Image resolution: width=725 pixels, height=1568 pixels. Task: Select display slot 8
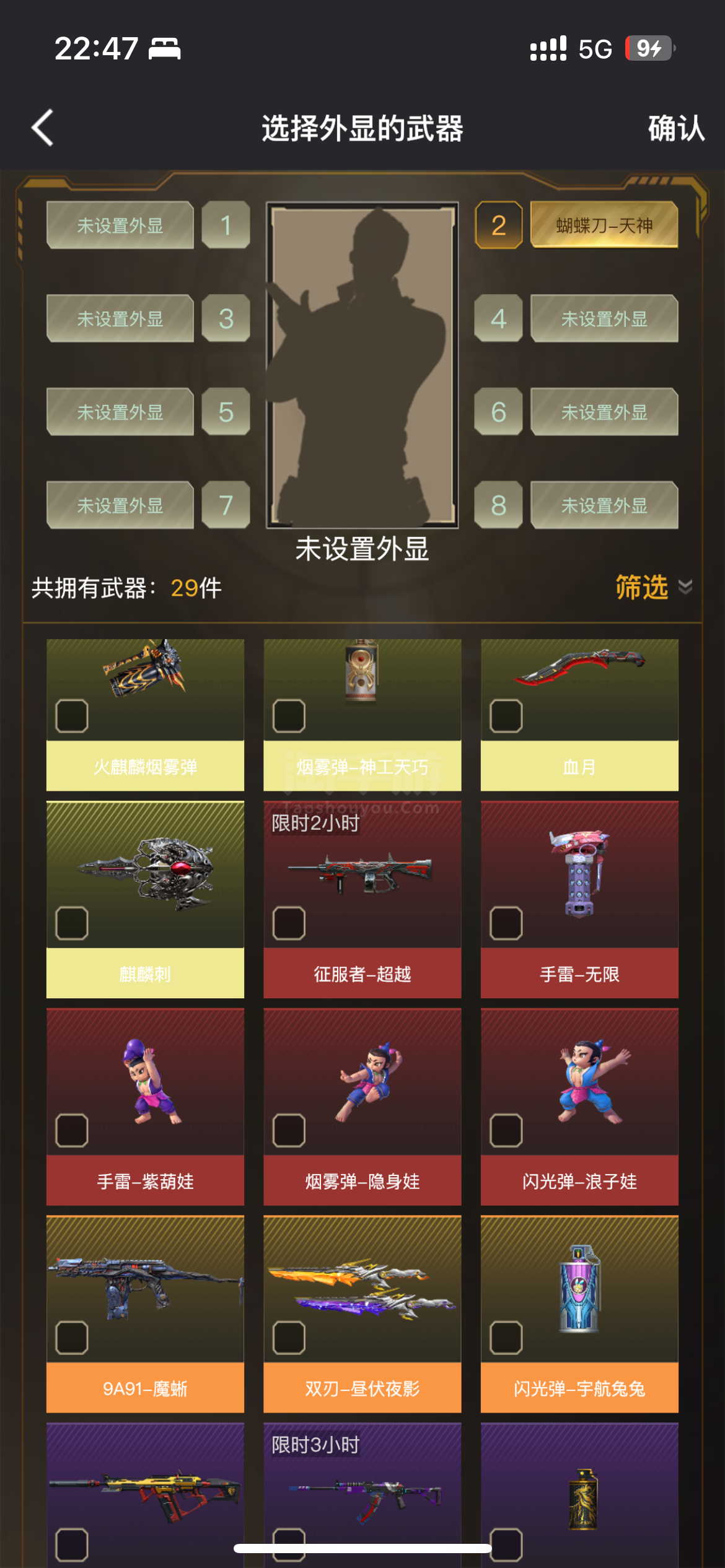pyautogui.click(x=576, y=505)
